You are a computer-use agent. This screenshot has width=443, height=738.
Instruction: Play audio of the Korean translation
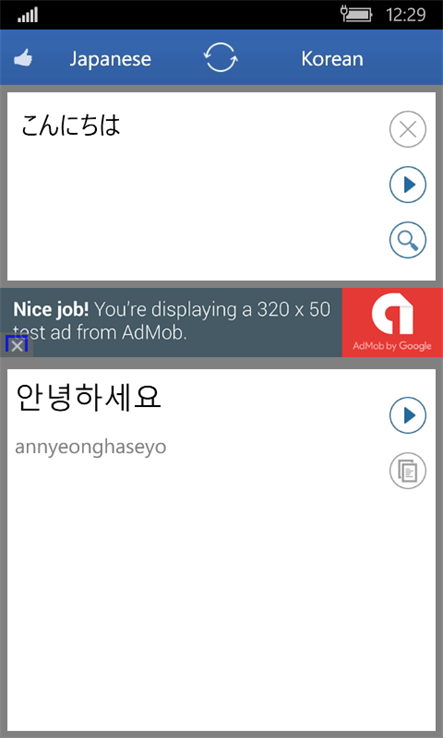(x=408, y=415)
